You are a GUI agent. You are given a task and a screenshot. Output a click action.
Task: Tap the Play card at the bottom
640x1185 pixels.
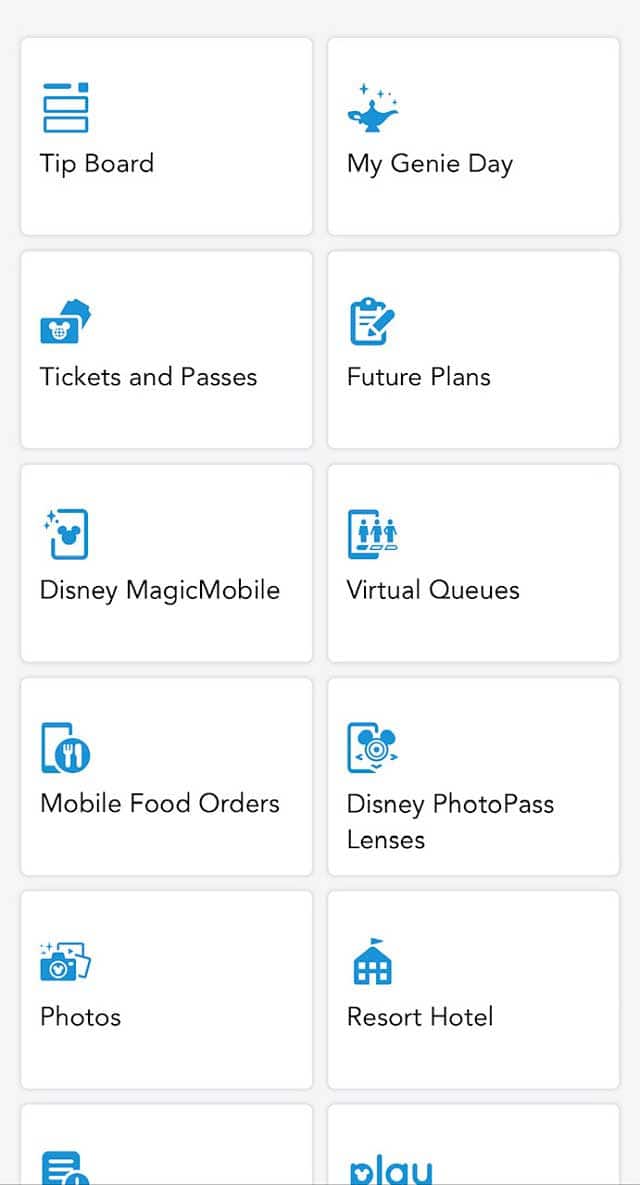474,1145
